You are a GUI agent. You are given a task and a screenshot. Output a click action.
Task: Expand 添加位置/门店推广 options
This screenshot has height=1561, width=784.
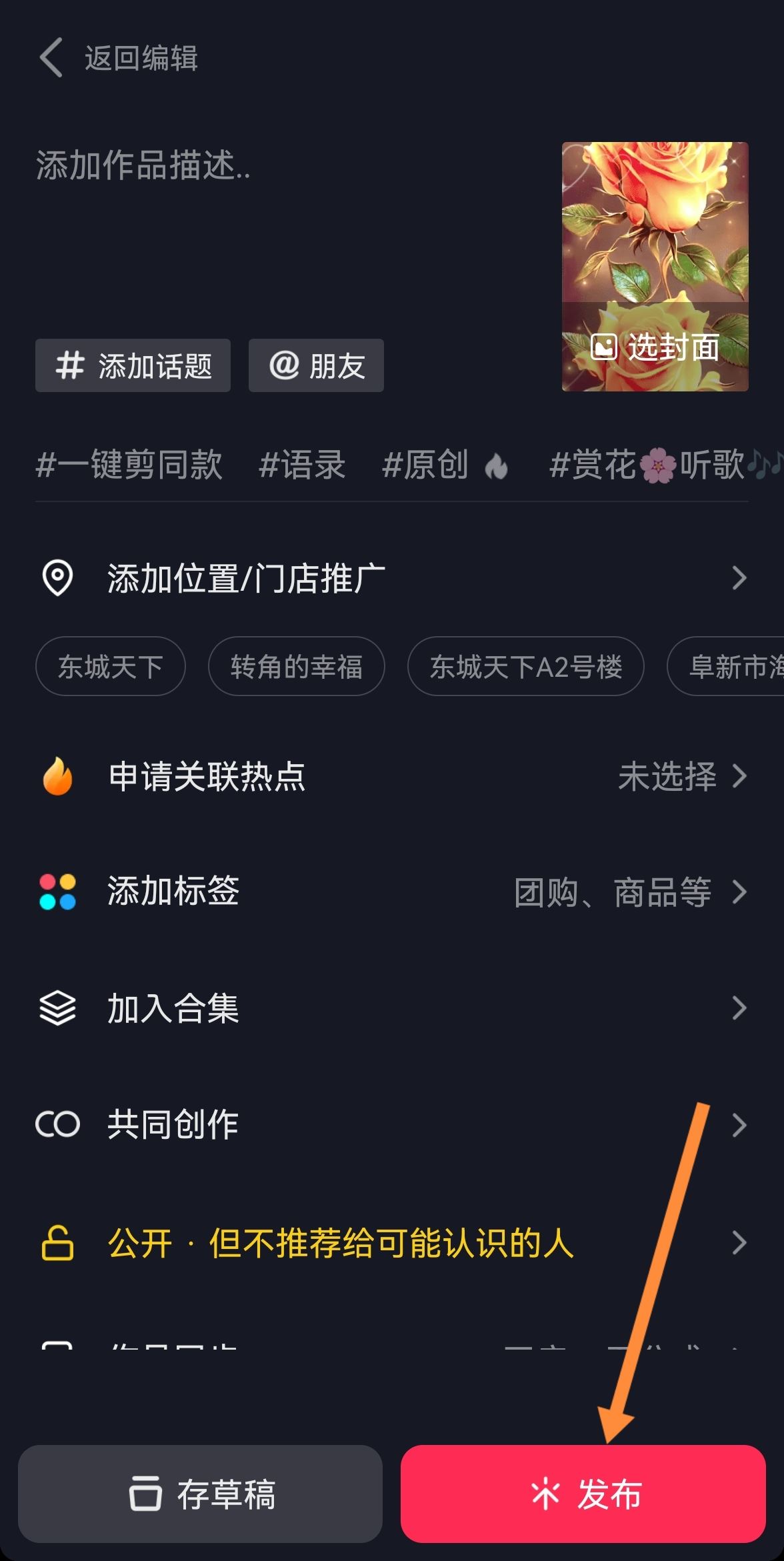(x=740, y=577)
